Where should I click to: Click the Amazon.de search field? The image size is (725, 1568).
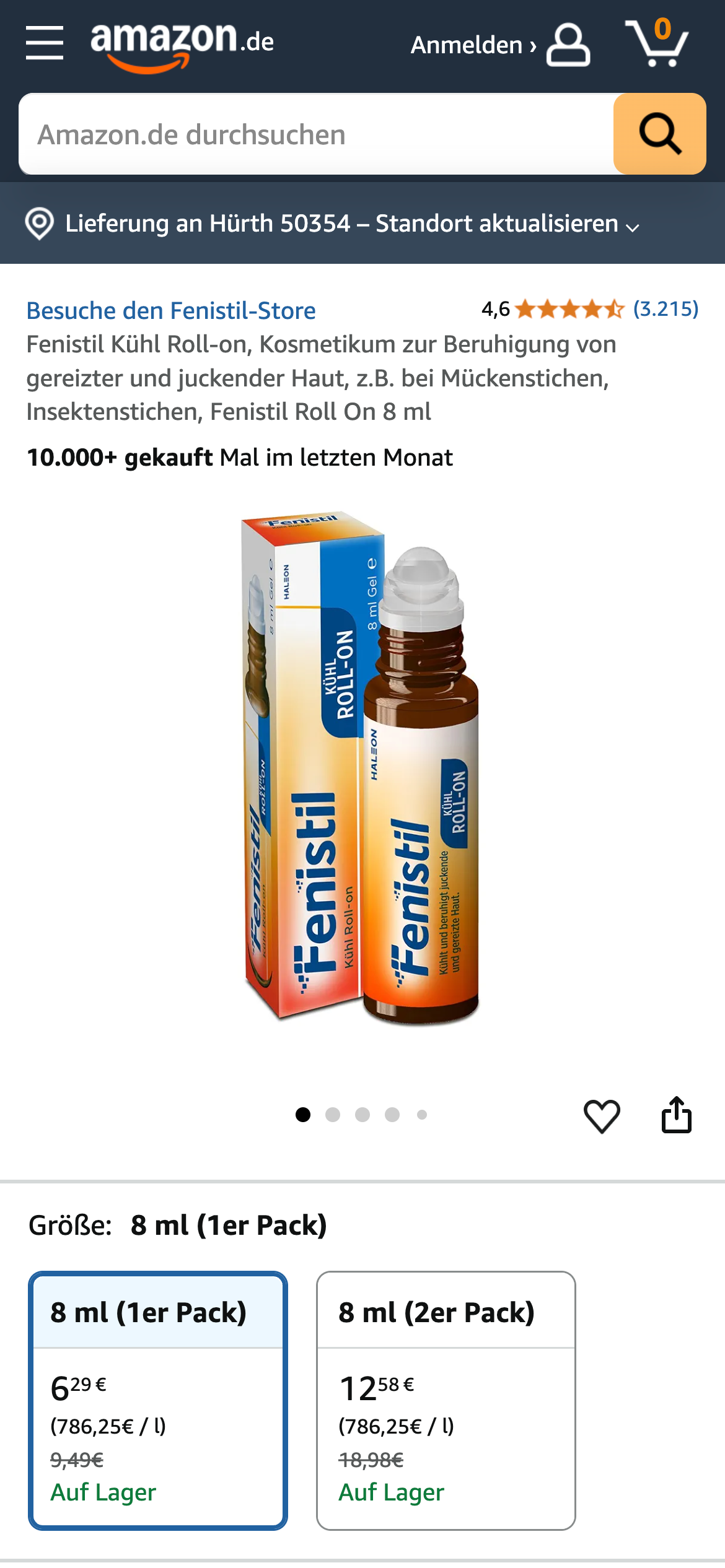(310, 134)
